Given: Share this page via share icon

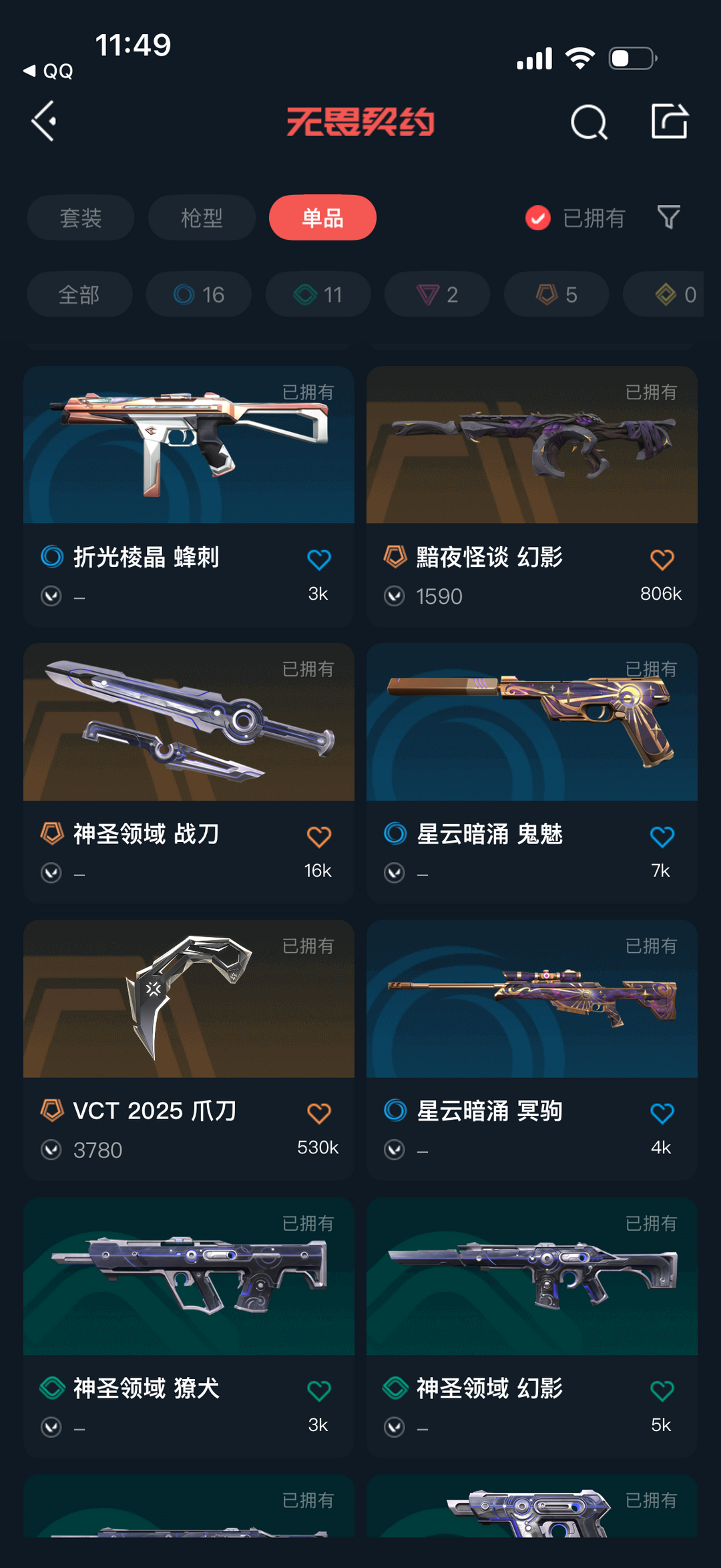Looking at the screenshot, I should (x=669, y=122).
